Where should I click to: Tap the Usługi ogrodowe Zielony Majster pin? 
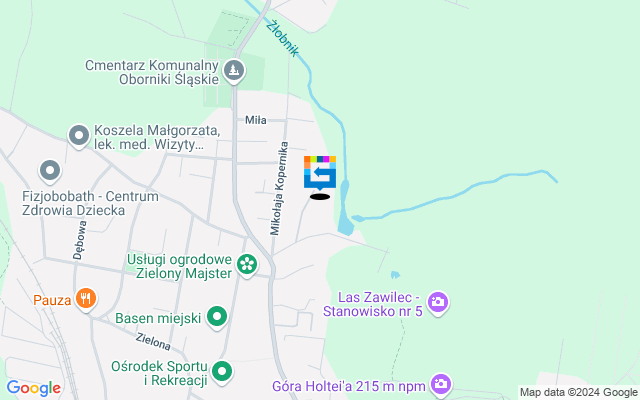(246, 266)
